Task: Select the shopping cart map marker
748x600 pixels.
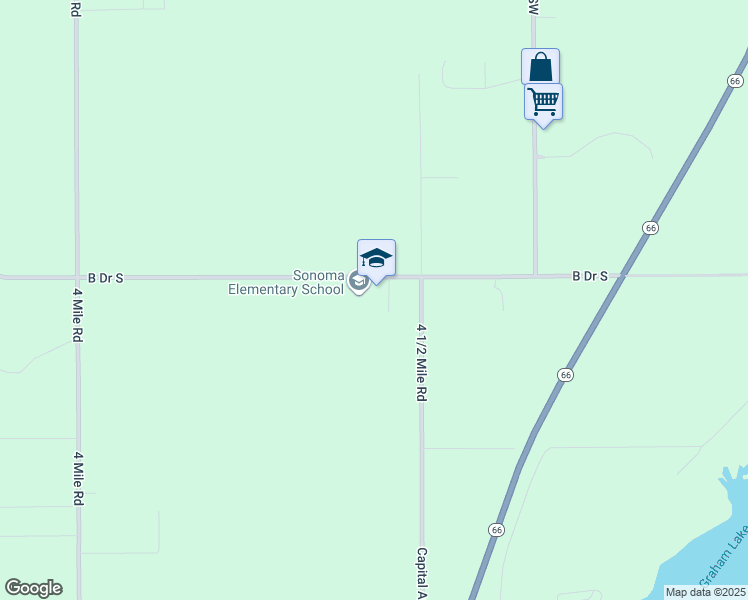Action: pyautogui.click(x=543, y=101)
